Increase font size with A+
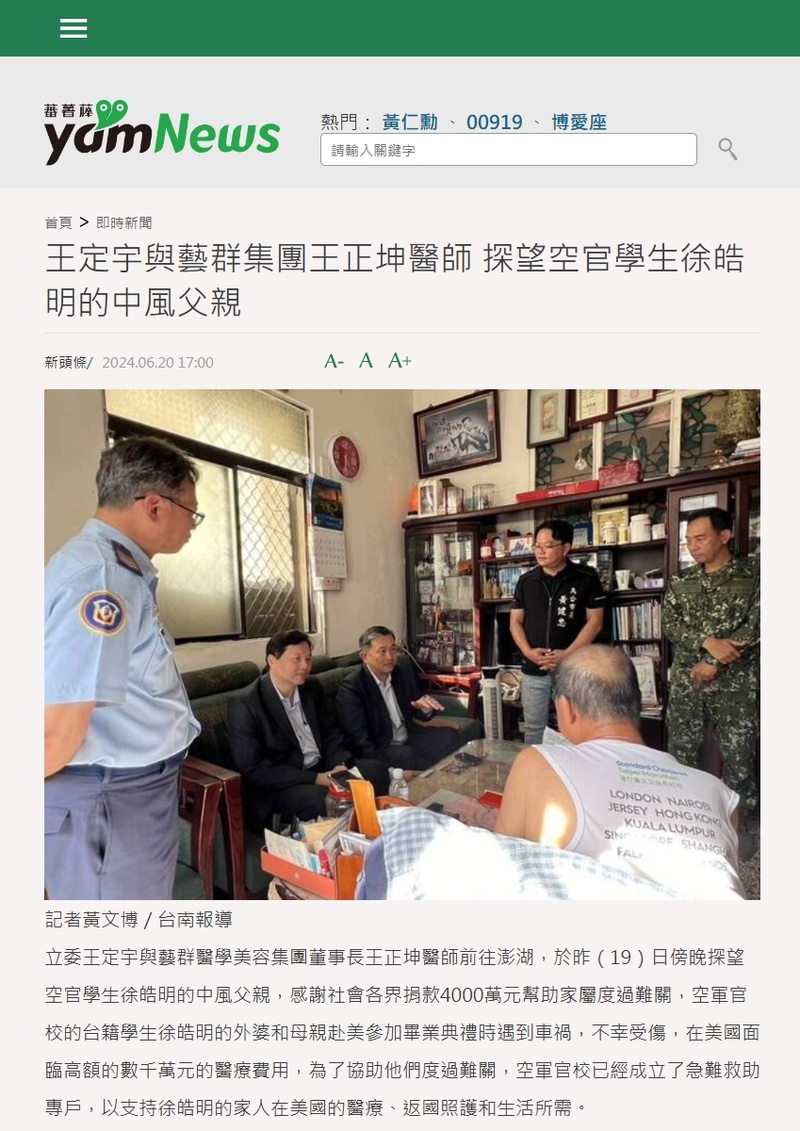This screenshot has width=800, height=1131. [400, 361]
